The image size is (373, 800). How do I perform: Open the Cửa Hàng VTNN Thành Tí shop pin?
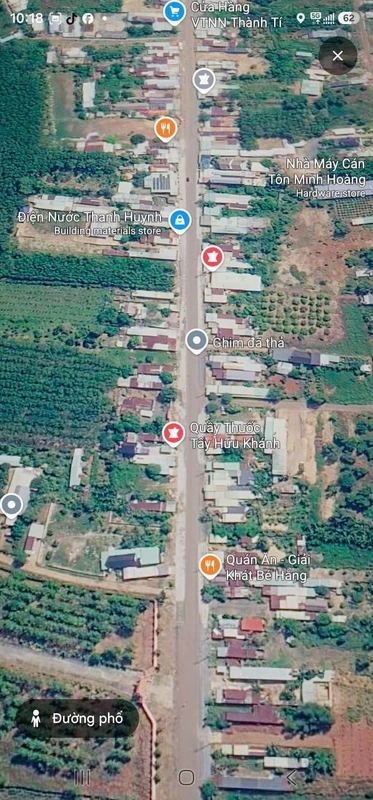175,11
